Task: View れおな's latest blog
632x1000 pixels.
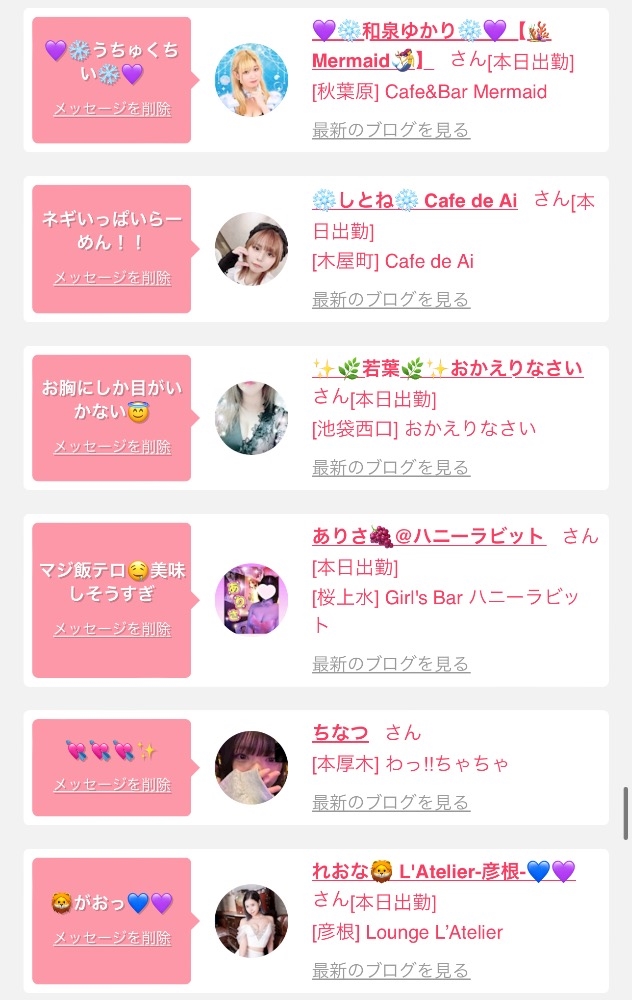Action: [390, 970]
